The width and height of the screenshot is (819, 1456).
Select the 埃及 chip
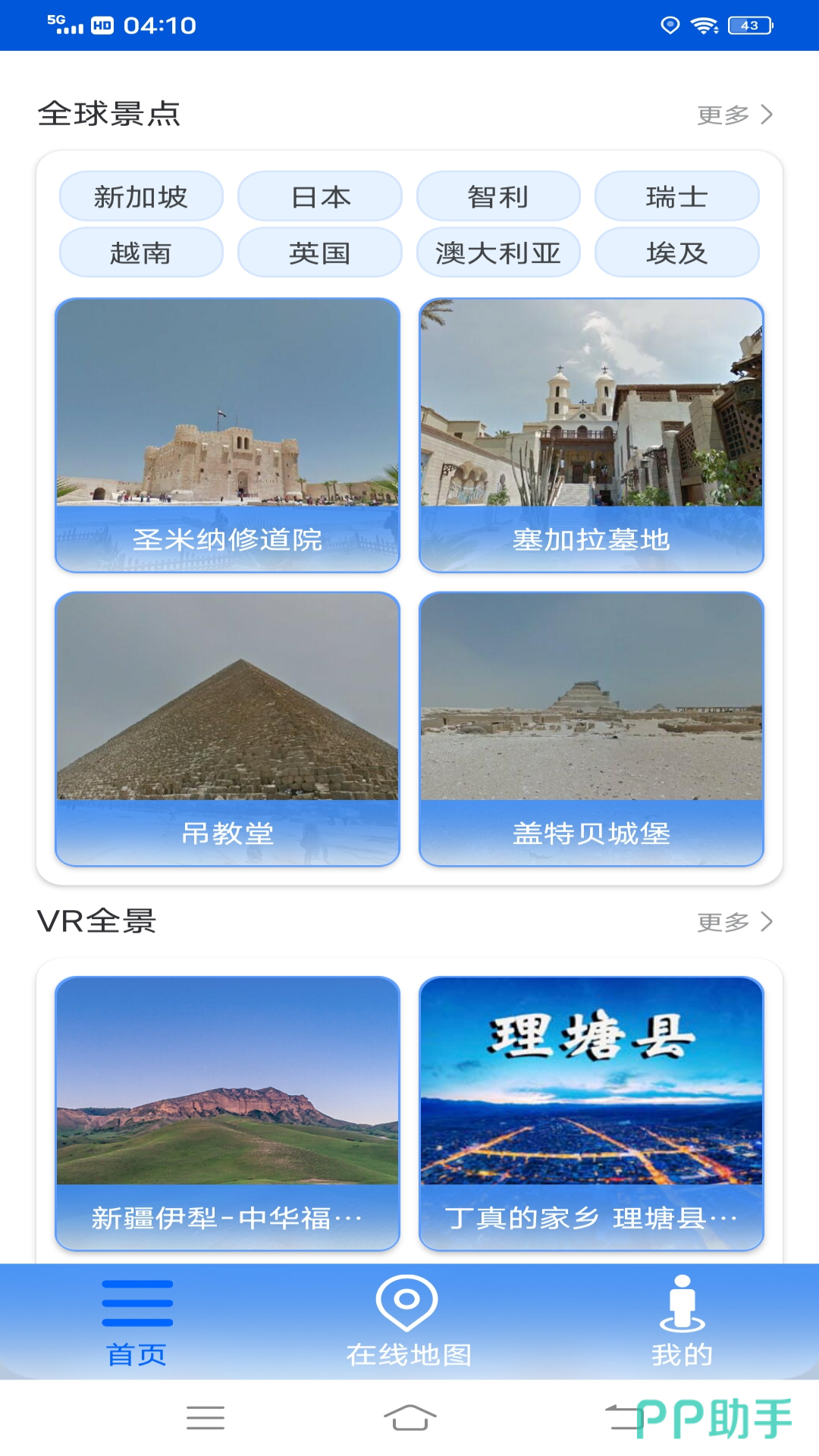676,253
